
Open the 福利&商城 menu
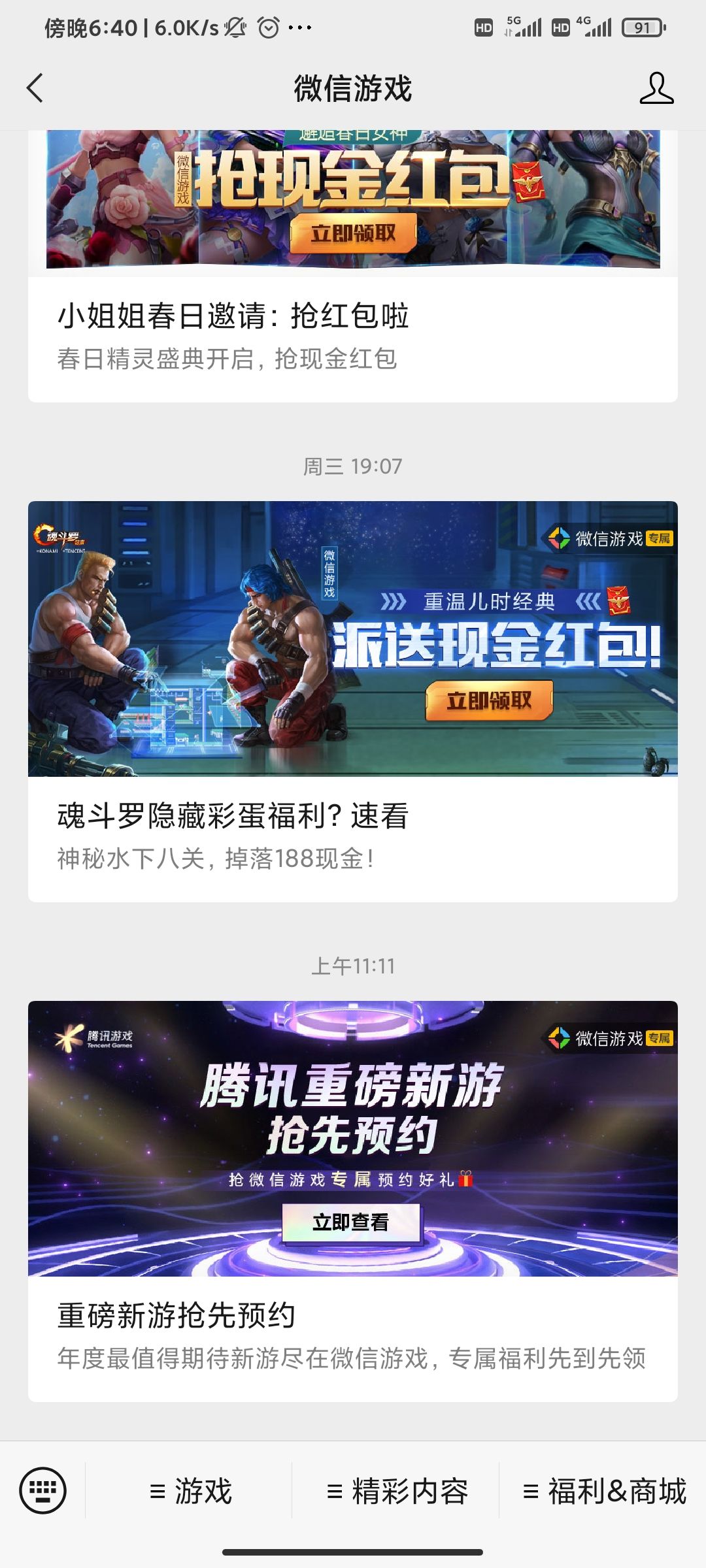(603, 1492)
